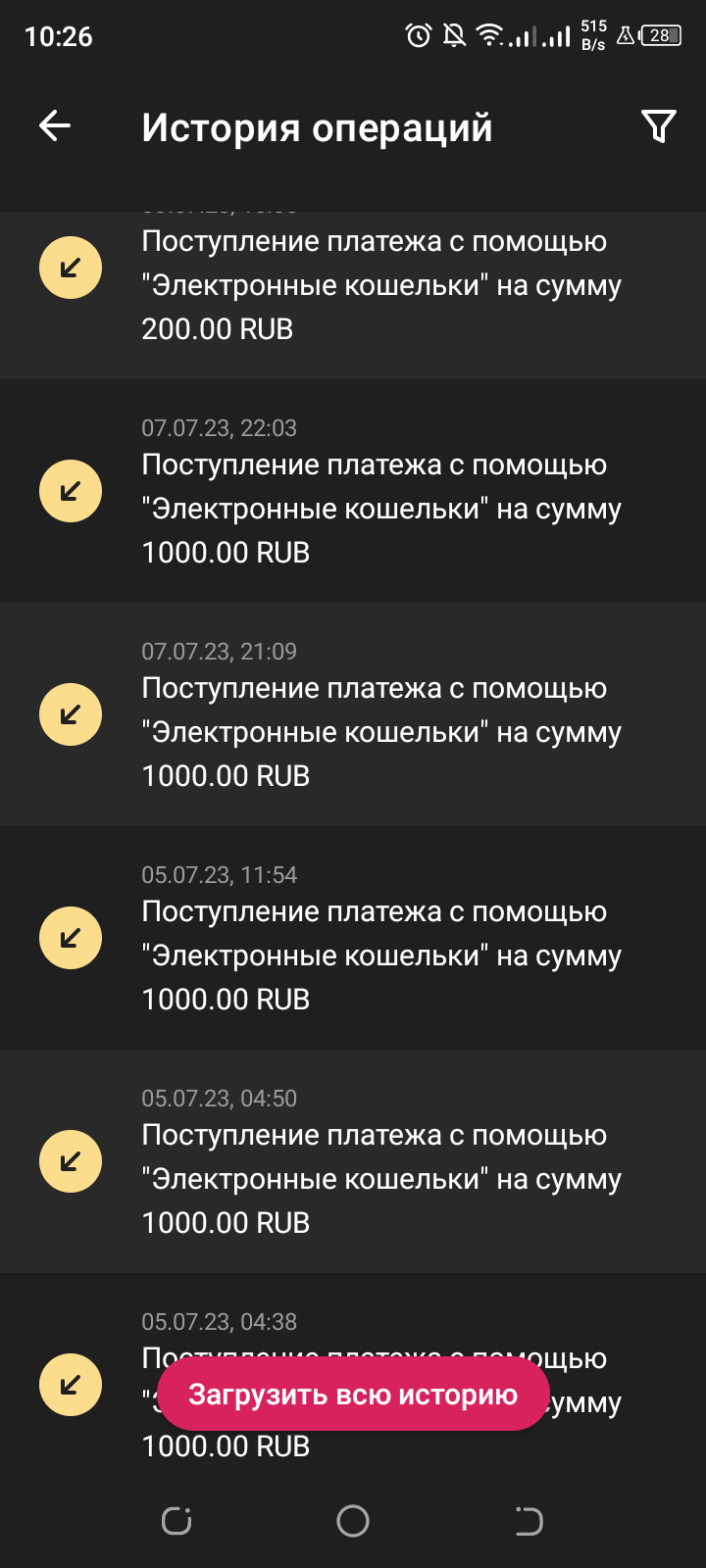Tap the system home button
This screenshot has width=706, height=1568.
353,1521
